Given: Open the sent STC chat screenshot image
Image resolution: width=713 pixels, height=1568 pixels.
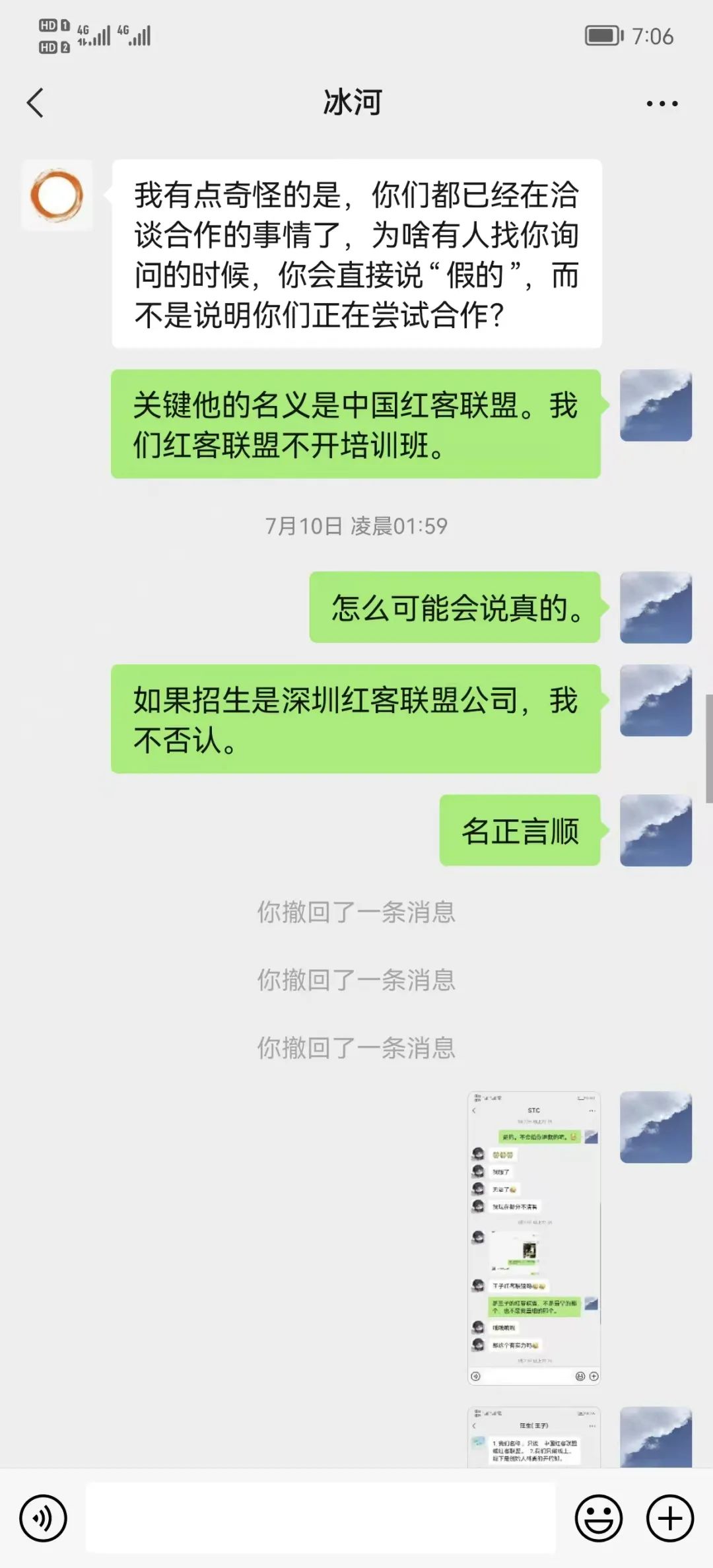Looking at the screenshot, I should (533, 1238).
